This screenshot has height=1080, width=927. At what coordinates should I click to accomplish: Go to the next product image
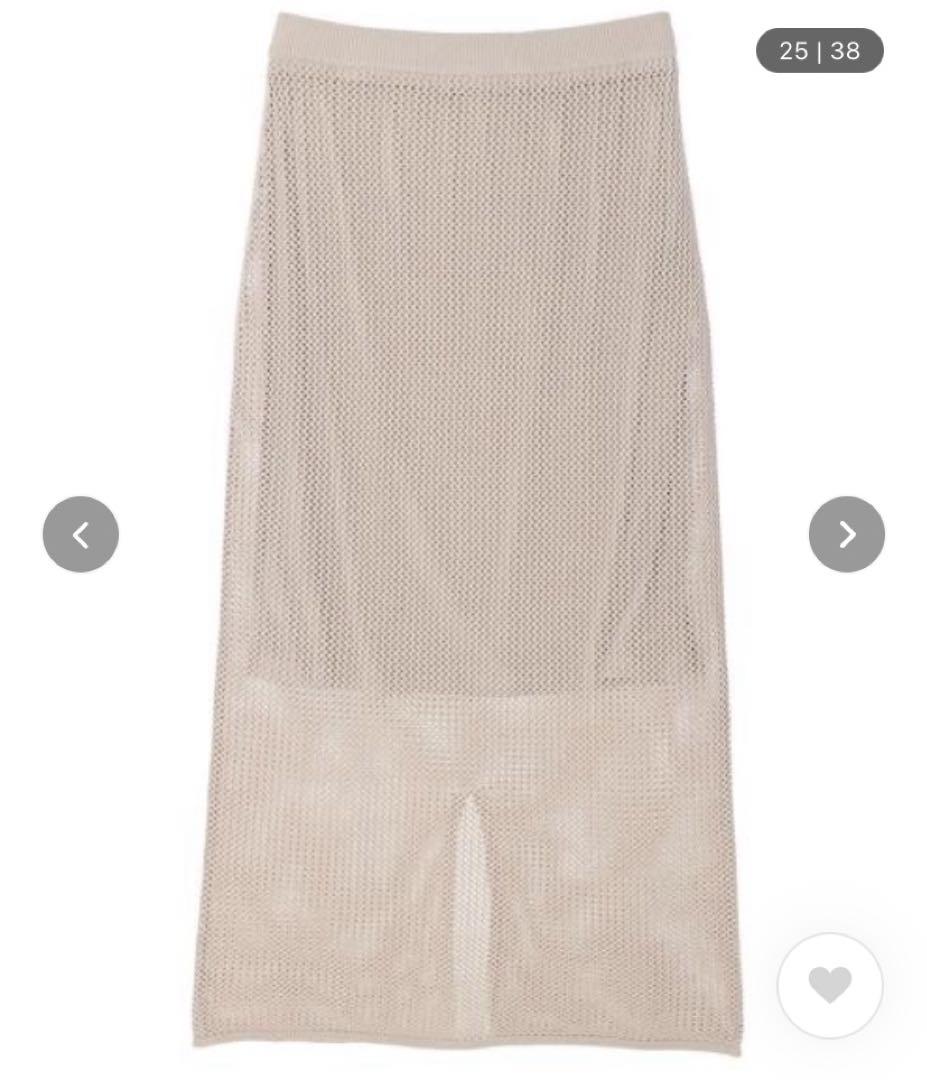pyautogui.click(x=846, y=535)
